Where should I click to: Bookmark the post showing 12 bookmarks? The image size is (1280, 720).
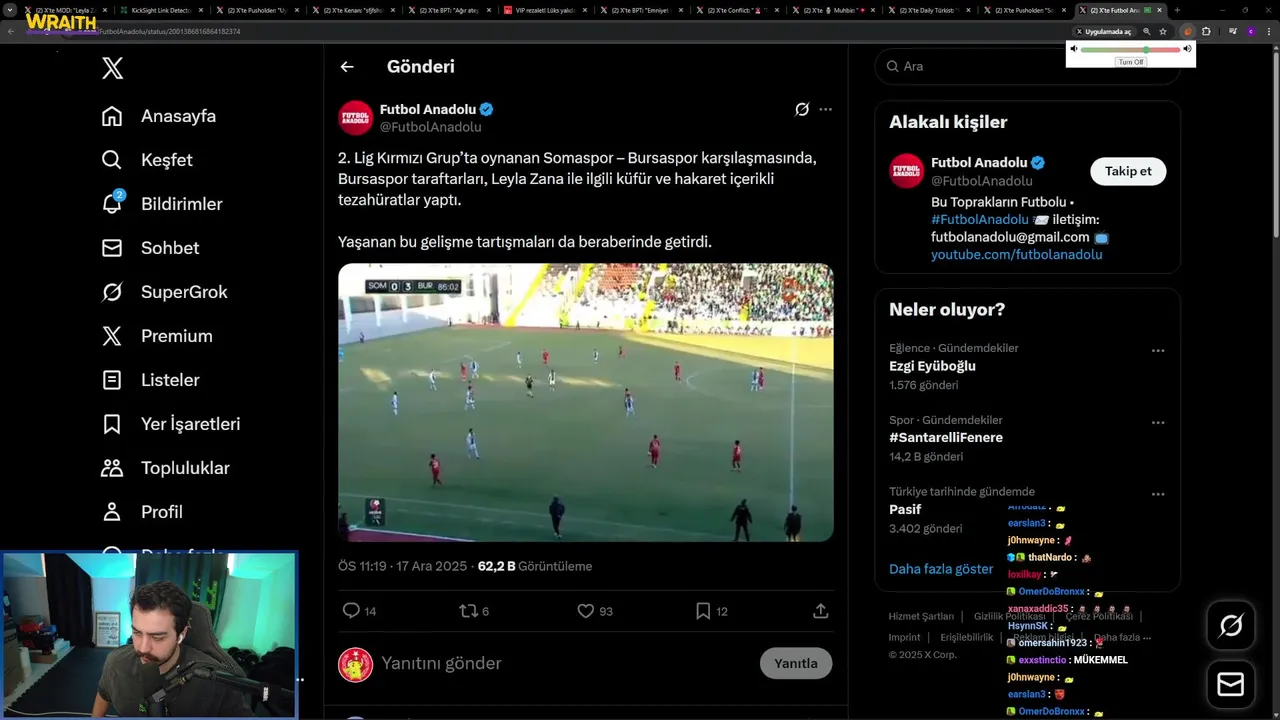point(711,610)
